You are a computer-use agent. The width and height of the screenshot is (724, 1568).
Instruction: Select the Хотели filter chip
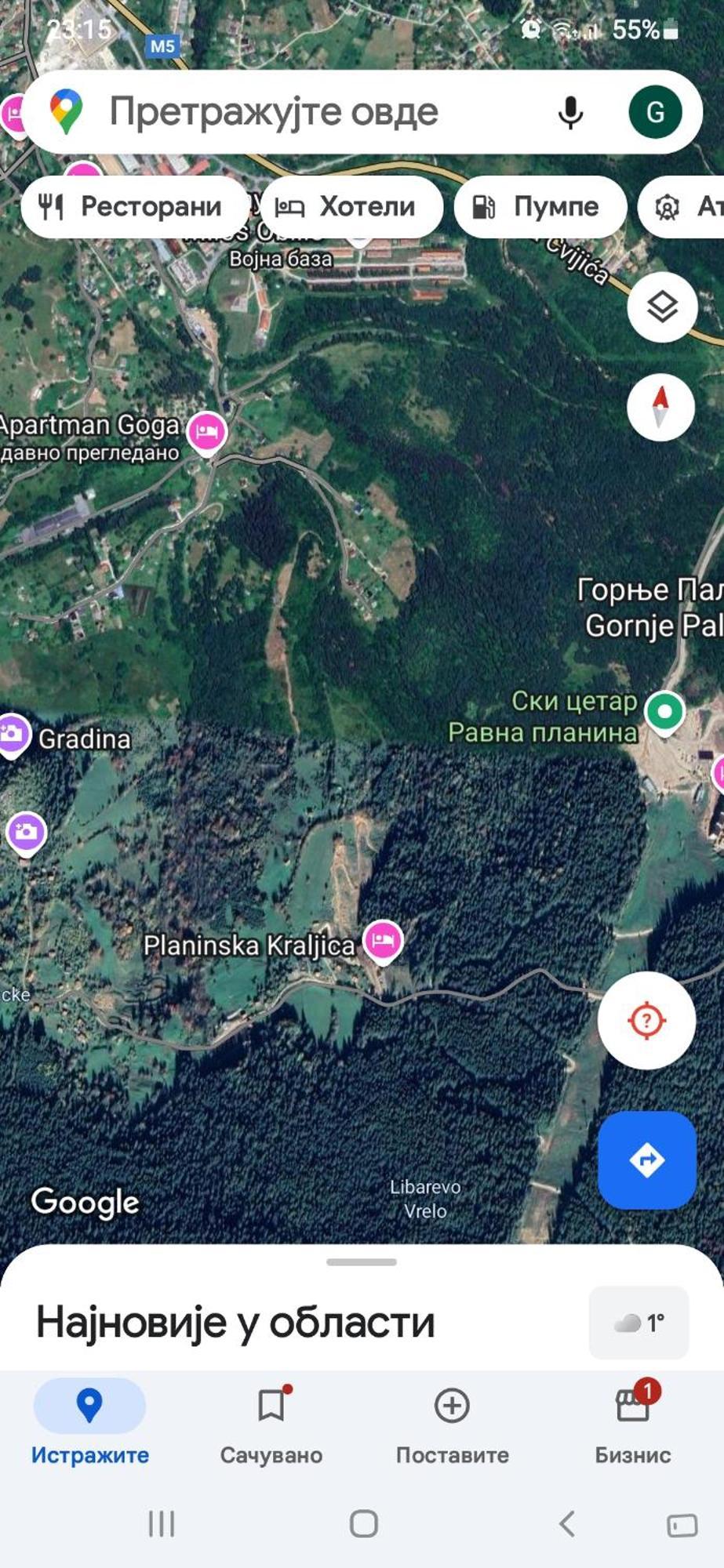pos(351,207)
